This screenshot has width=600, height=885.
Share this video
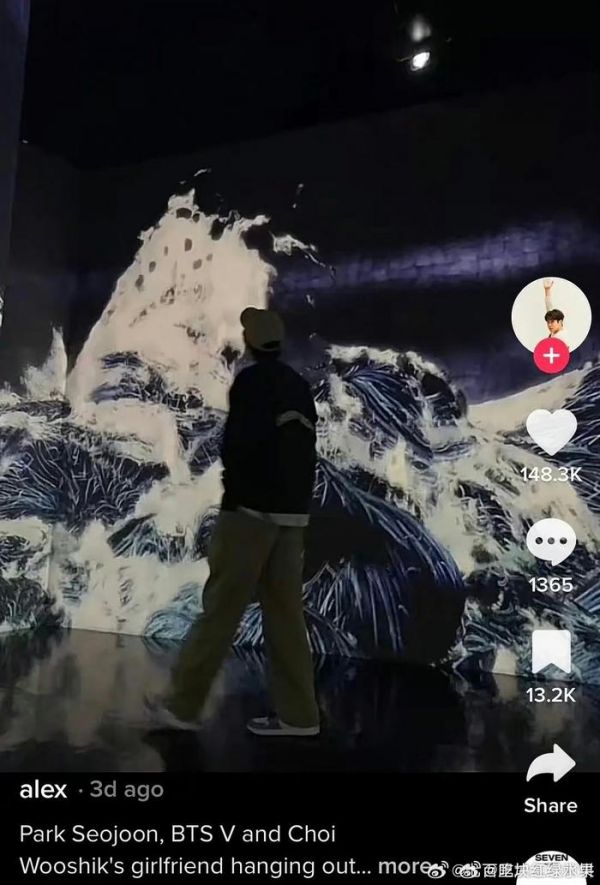click(x=551, y=765)
